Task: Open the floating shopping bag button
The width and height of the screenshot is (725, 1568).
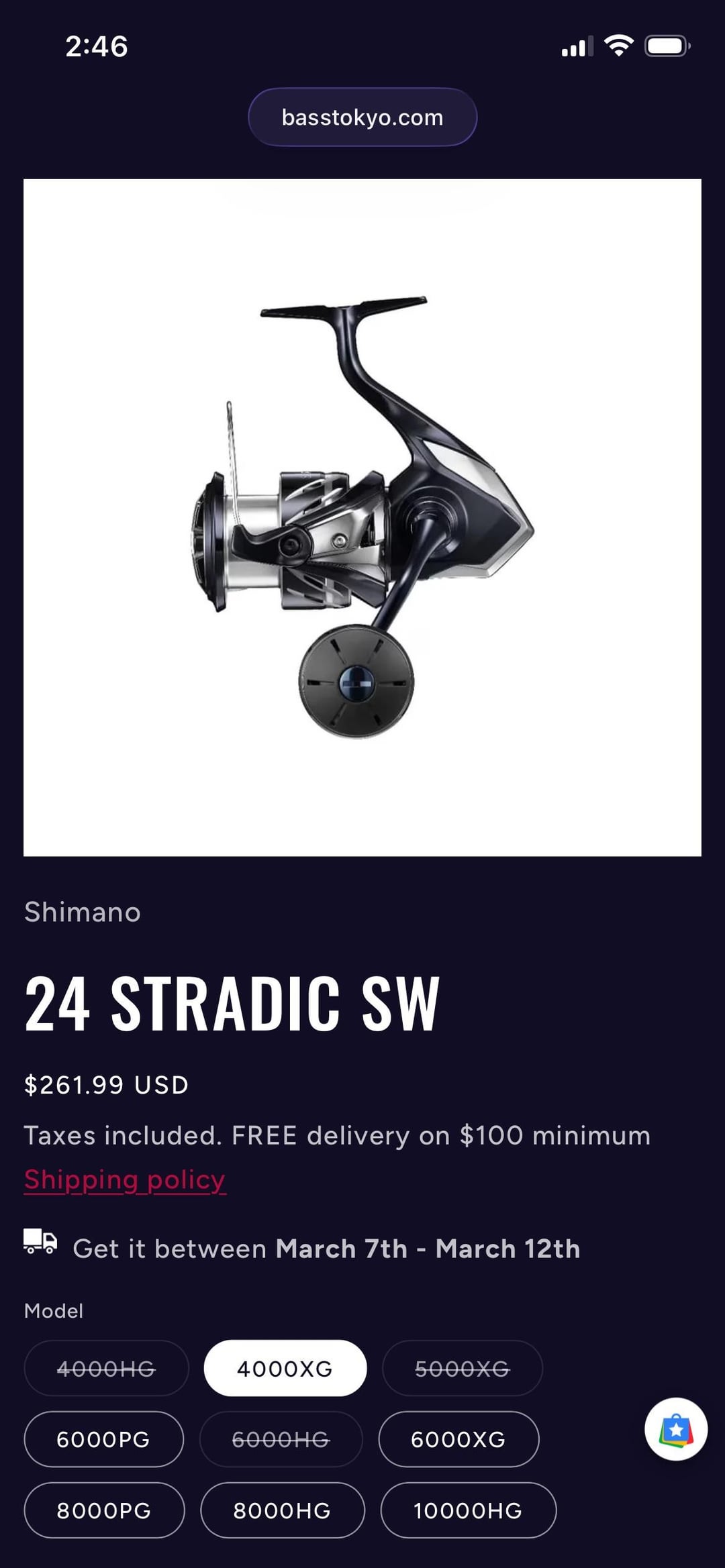Action: click(x=675, y=1429)
